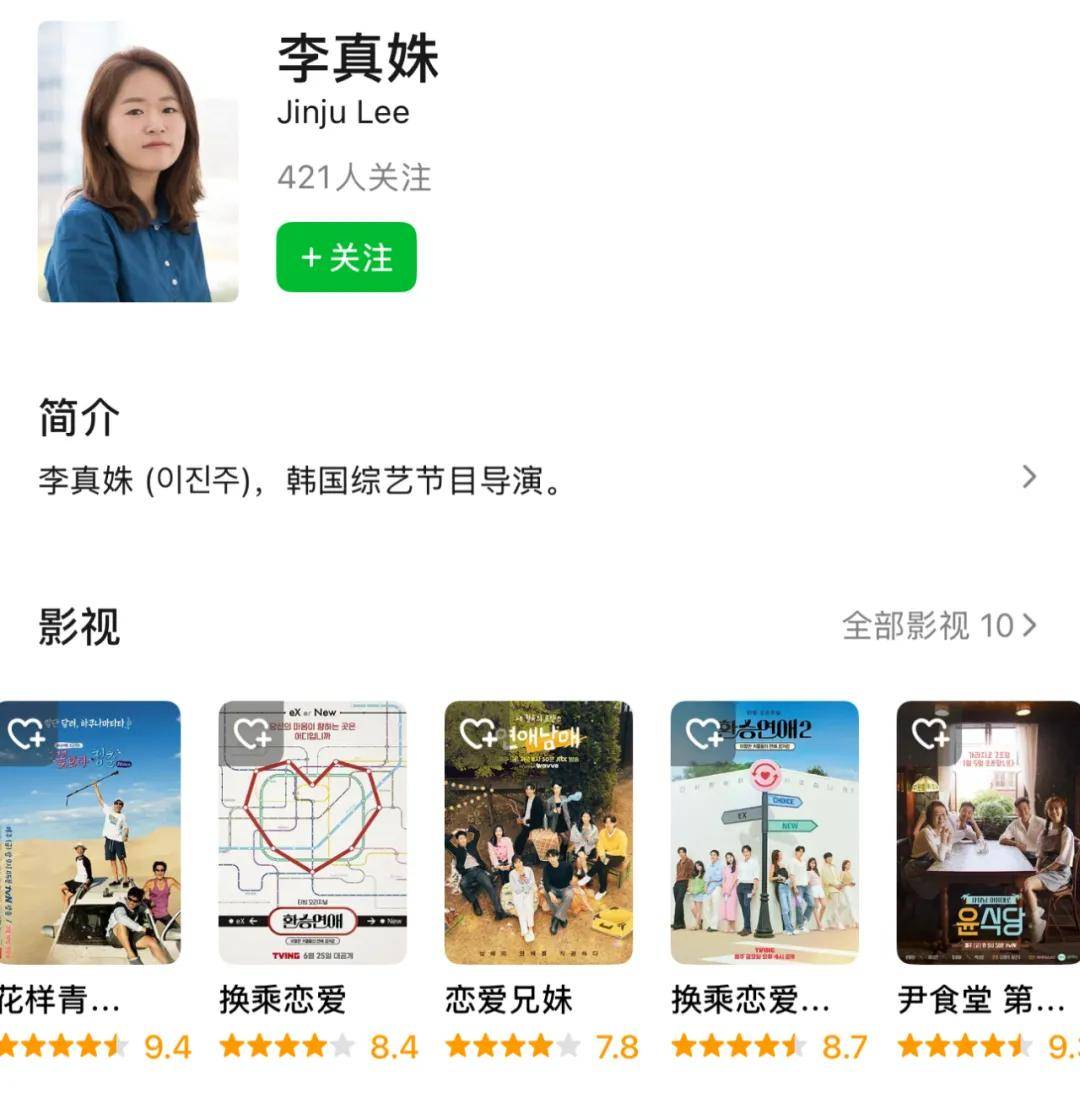View Jinju Lee's profile photo
Image resolution: width=1080 pixels, height=1104 pixels.
pos(138,162)
